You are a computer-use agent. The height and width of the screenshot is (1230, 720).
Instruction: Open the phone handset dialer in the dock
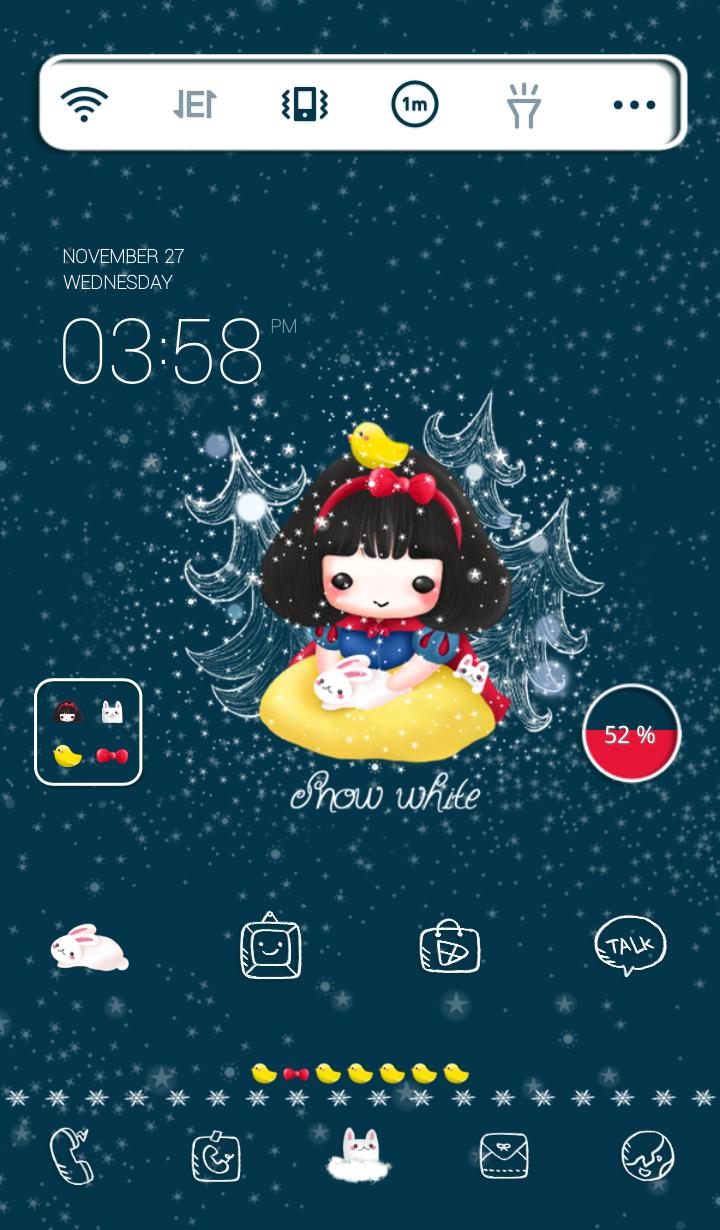coord(71,1155)
